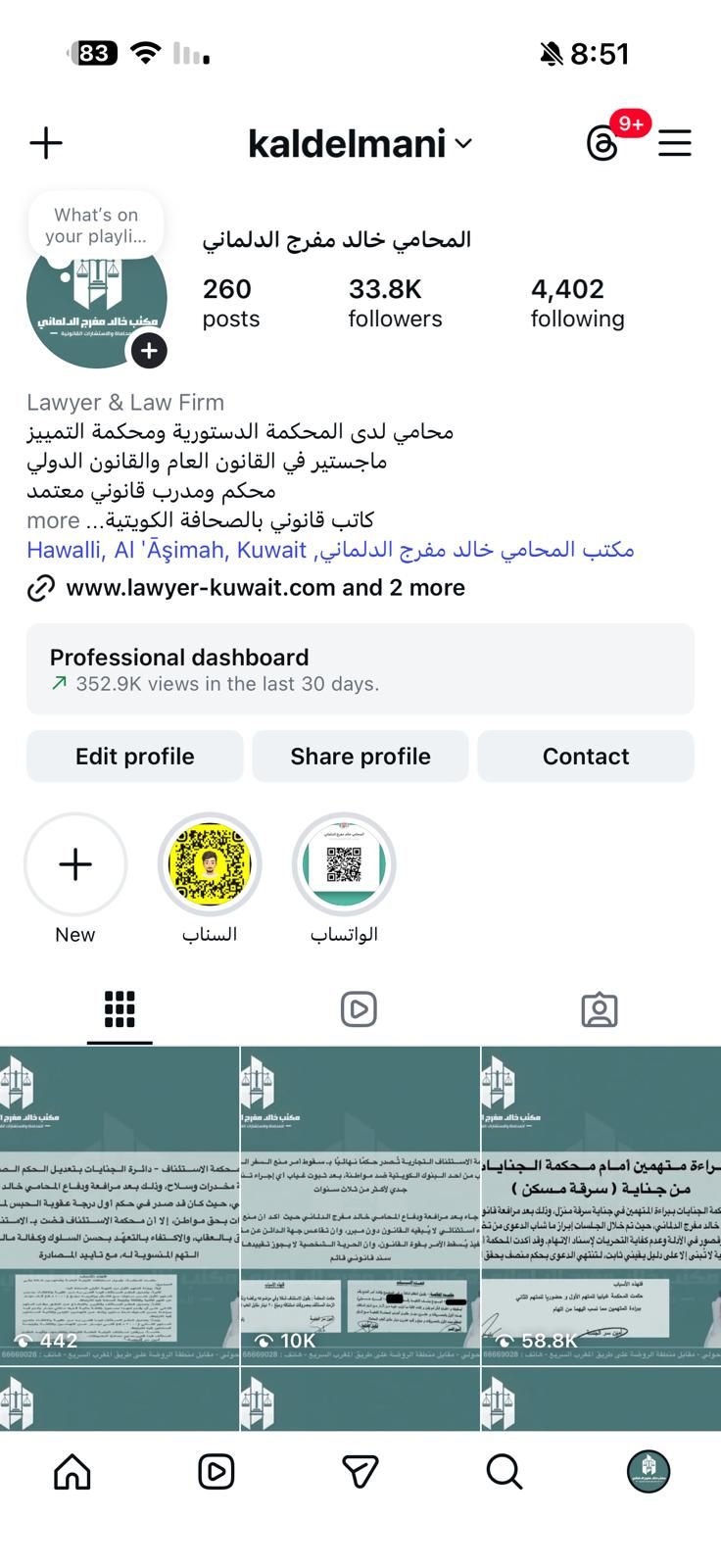Tap Edit profile
Screen dimensions: 721x1568
point(135,756)
